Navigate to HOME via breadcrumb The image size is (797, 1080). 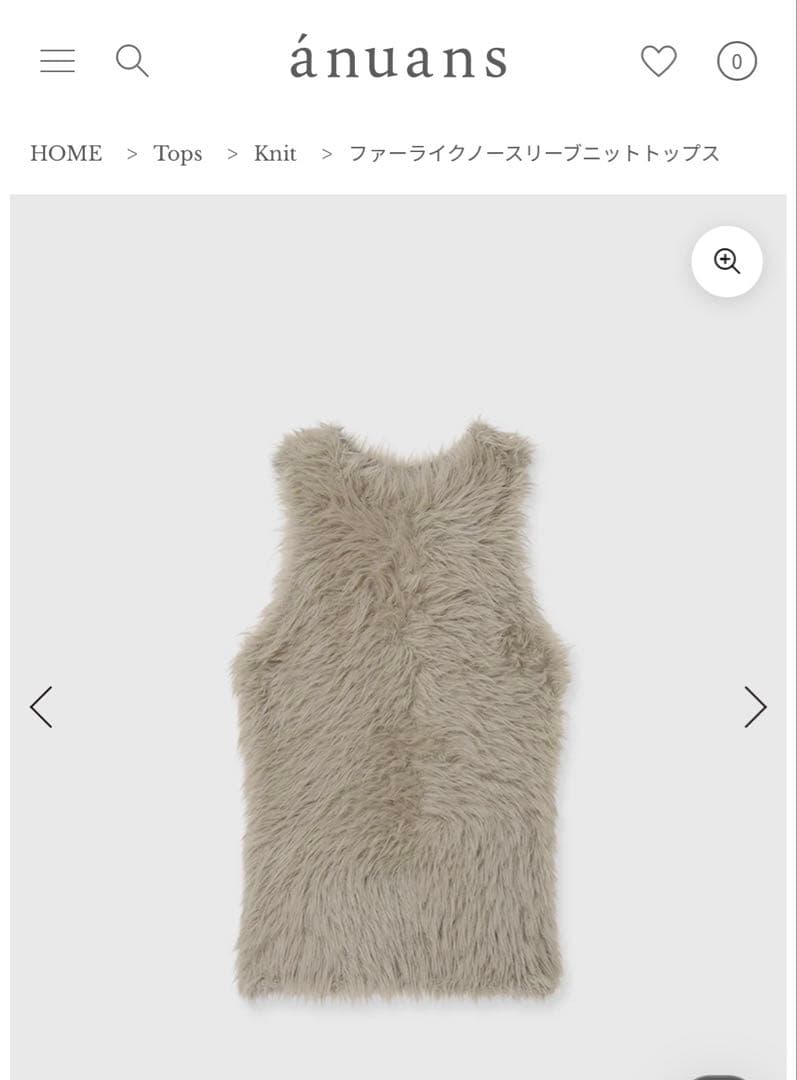66,153
